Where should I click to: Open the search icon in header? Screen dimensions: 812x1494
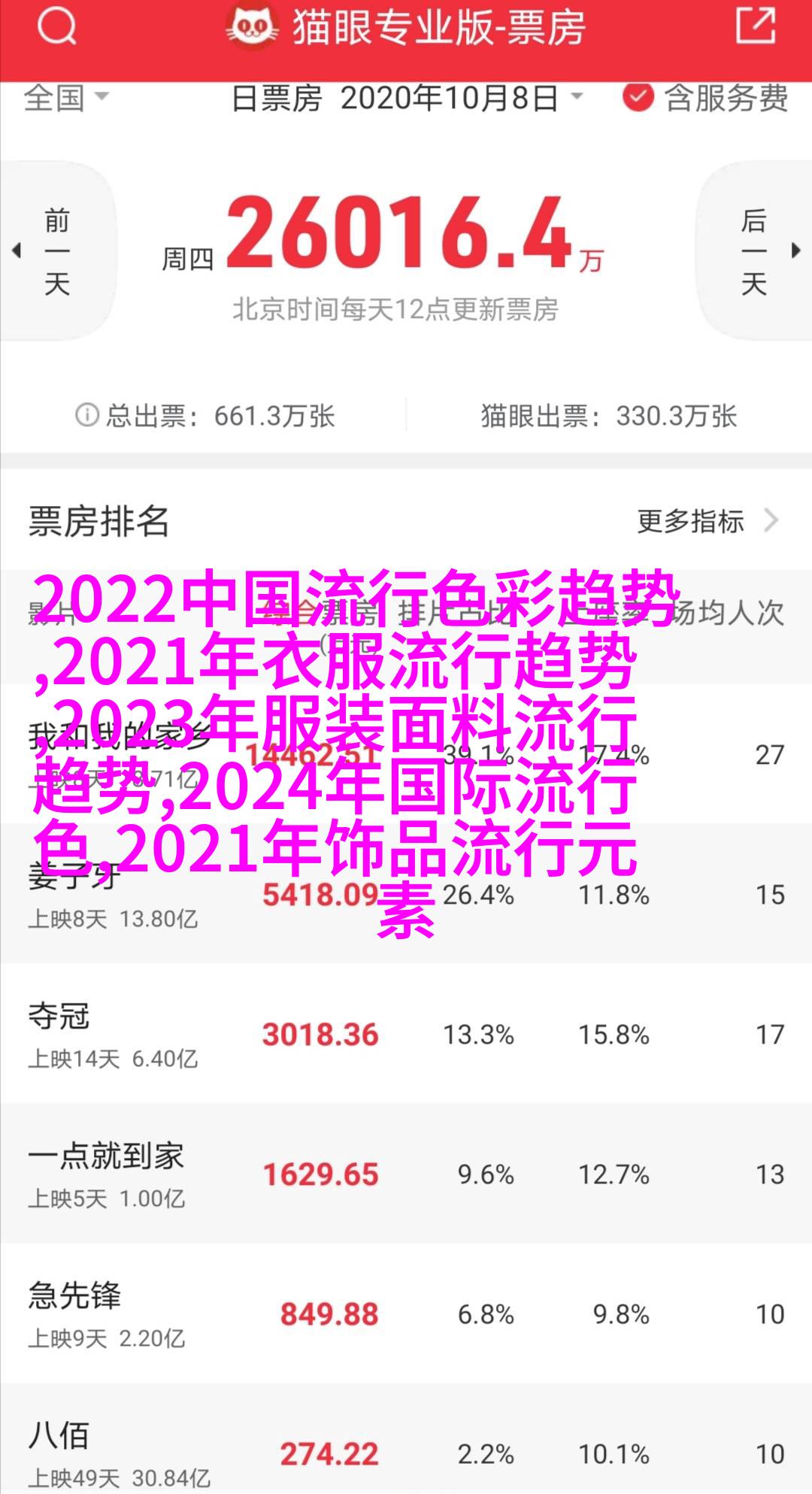56,28
